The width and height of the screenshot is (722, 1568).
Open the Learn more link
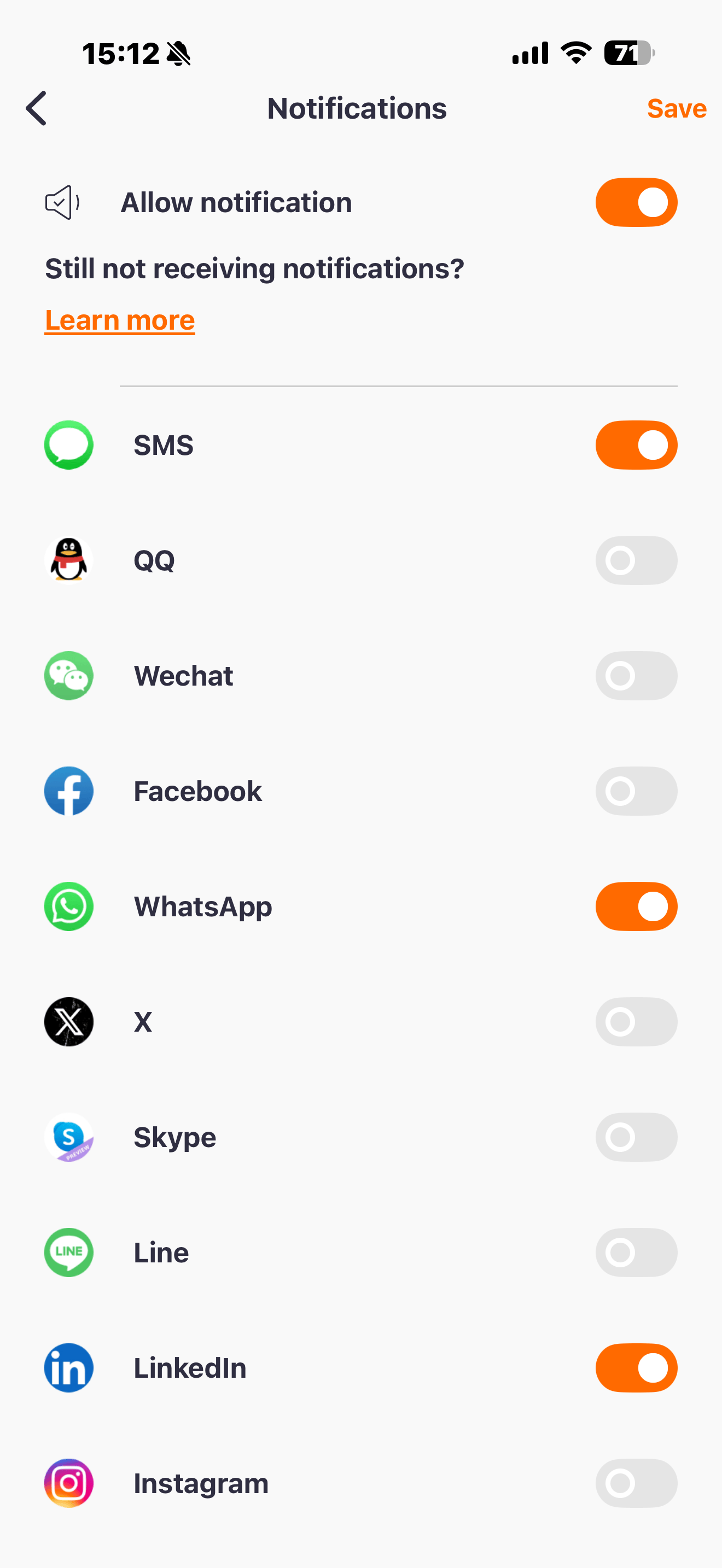[120, 320]
